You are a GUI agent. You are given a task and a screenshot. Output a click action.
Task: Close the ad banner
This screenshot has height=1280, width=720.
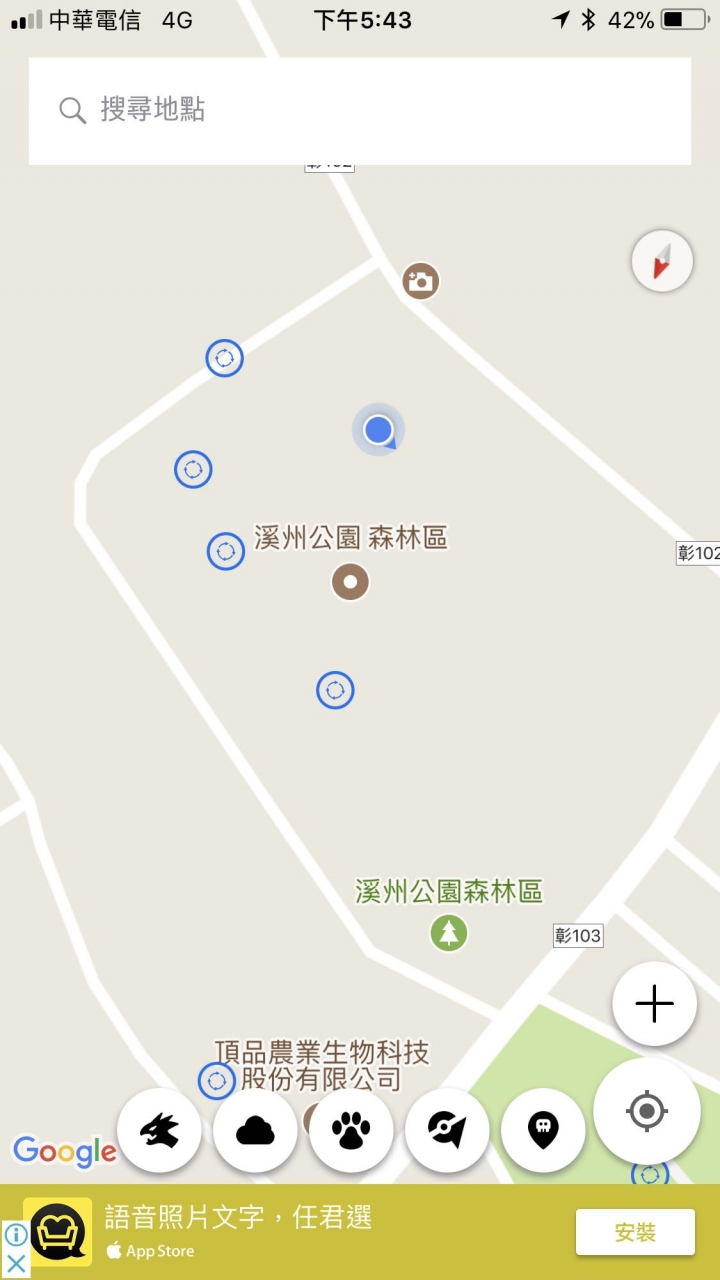pos(16,1263)
